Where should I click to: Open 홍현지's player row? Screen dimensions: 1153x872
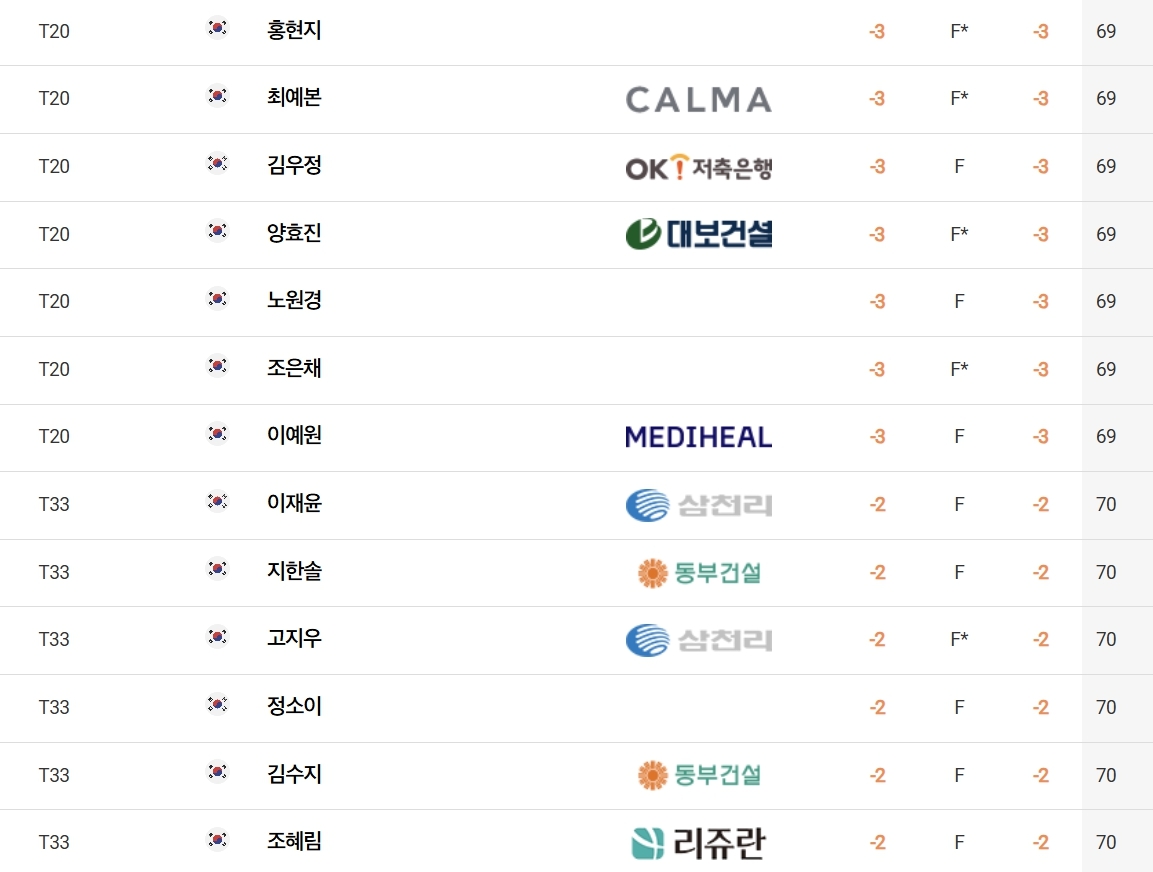294,31
